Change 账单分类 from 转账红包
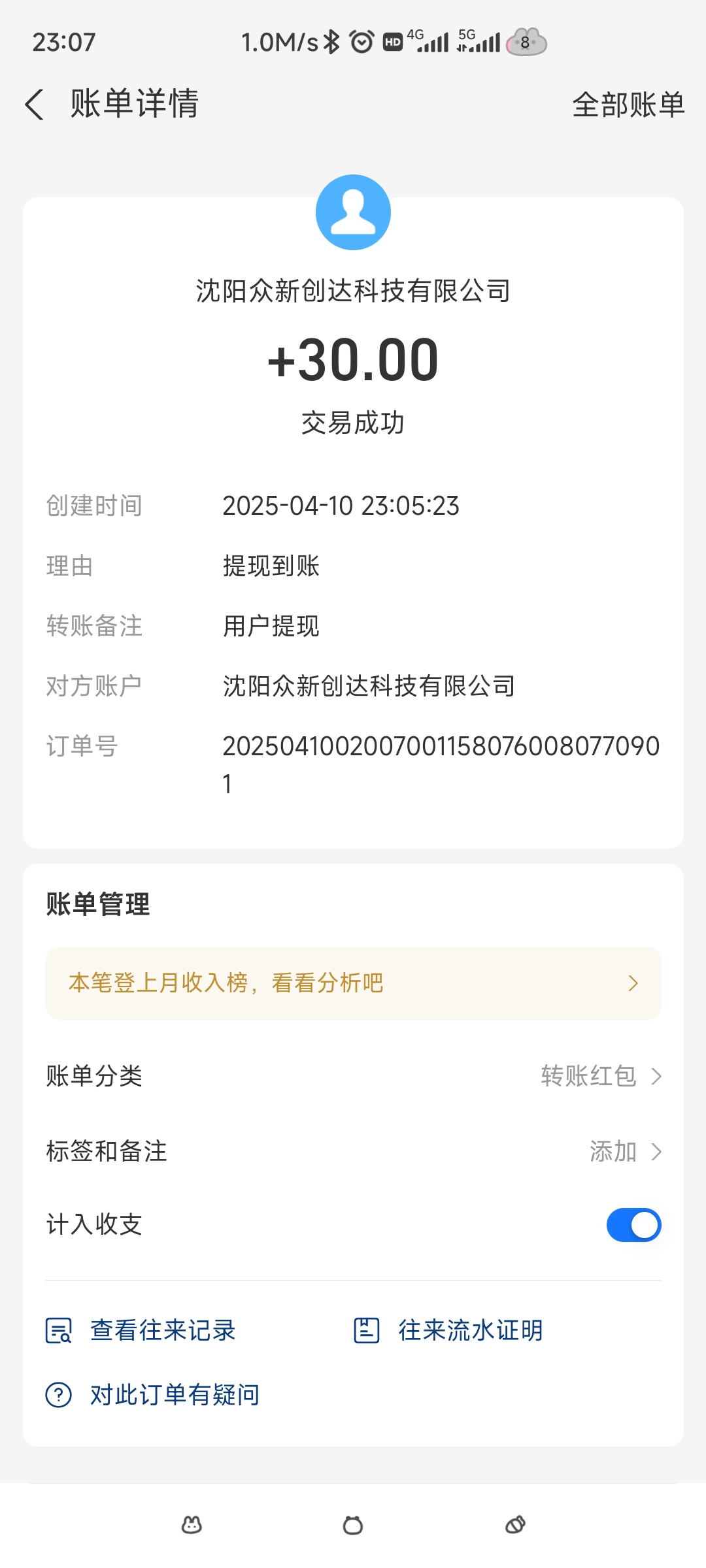The height and width of the screenshot is (1568, 706). point(353,1076)
